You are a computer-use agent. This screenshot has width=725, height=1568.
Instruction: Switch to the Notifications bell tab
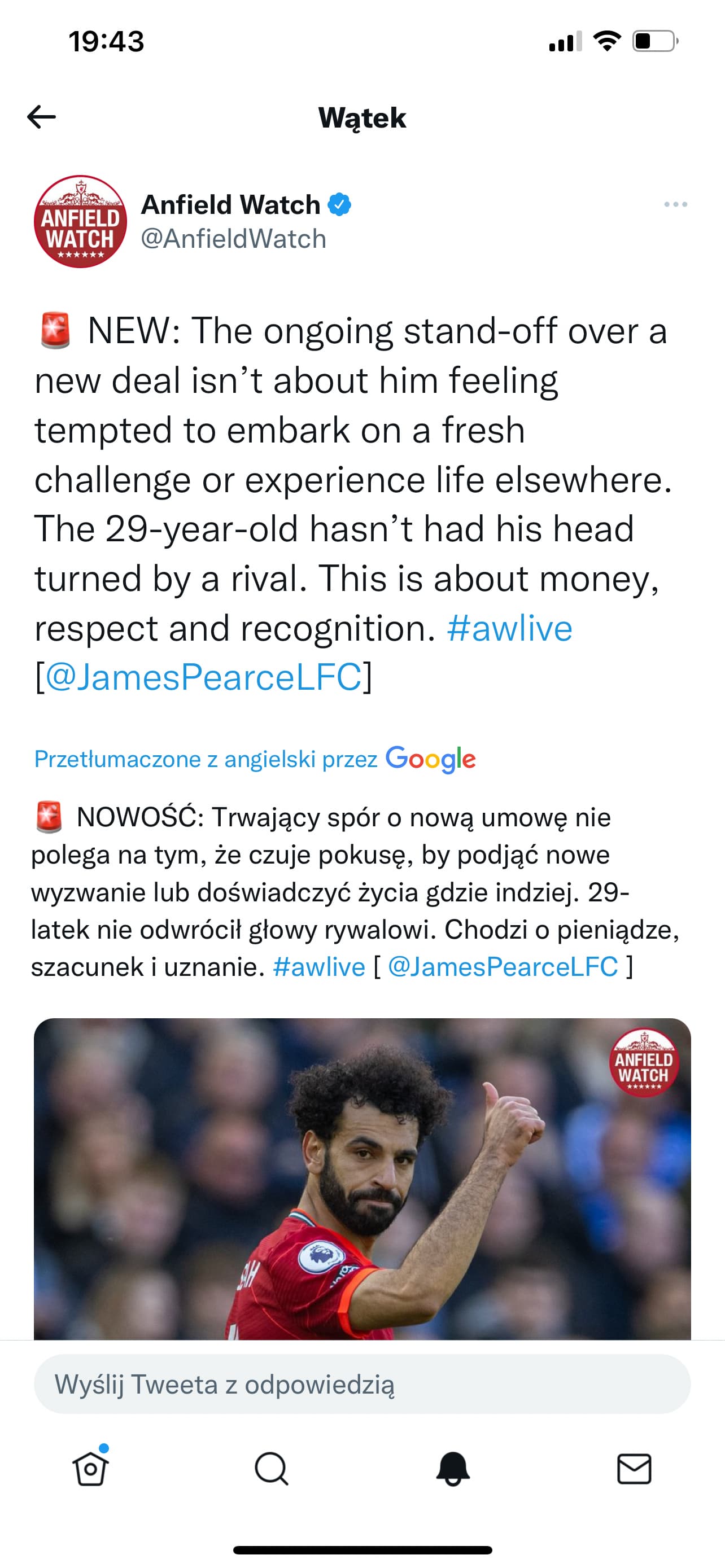coord(453,1469)
